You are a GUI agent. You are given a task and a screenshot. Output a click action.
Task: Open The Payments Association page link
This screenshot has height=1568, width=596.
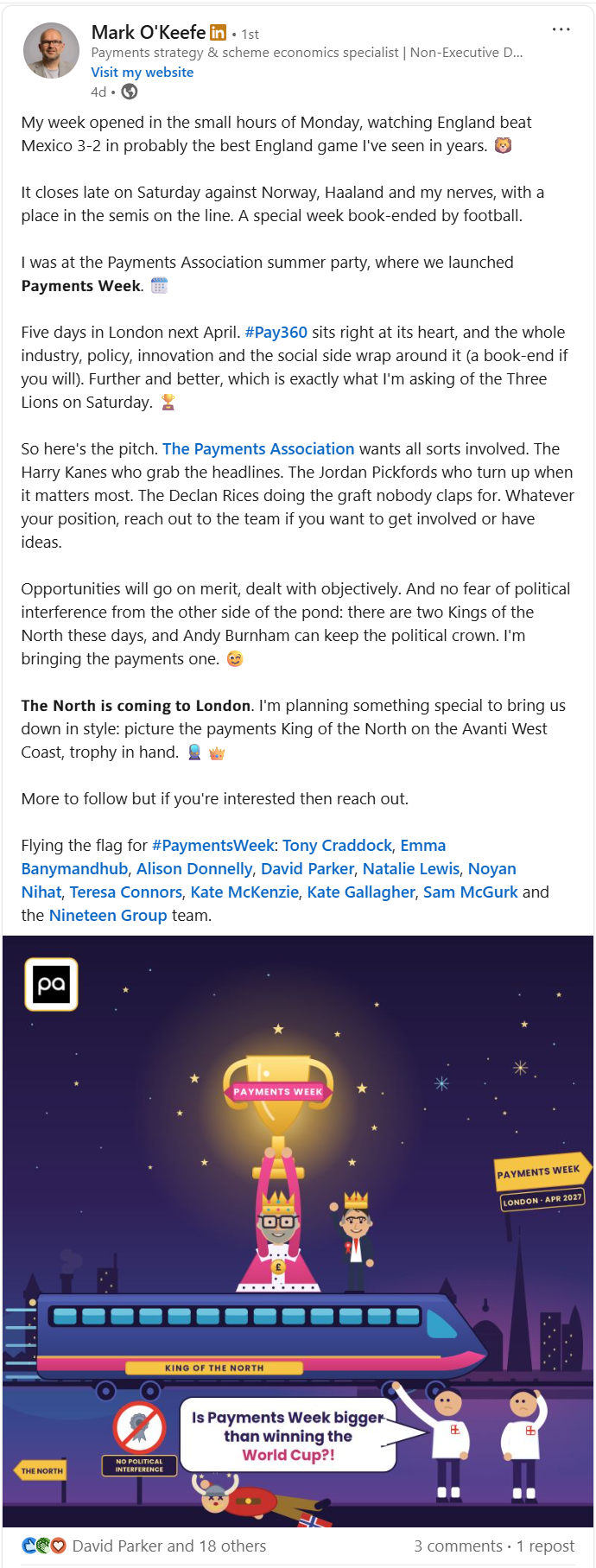point(258,449)
